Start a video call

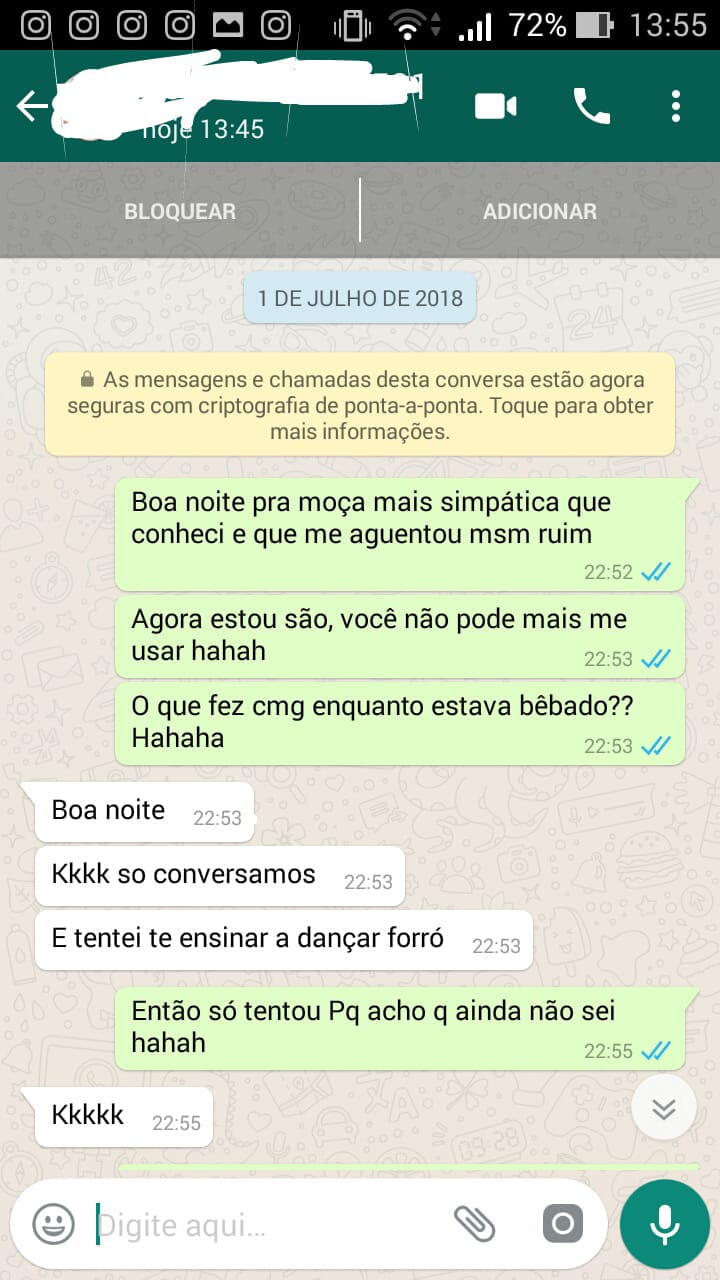click(495, 104)
